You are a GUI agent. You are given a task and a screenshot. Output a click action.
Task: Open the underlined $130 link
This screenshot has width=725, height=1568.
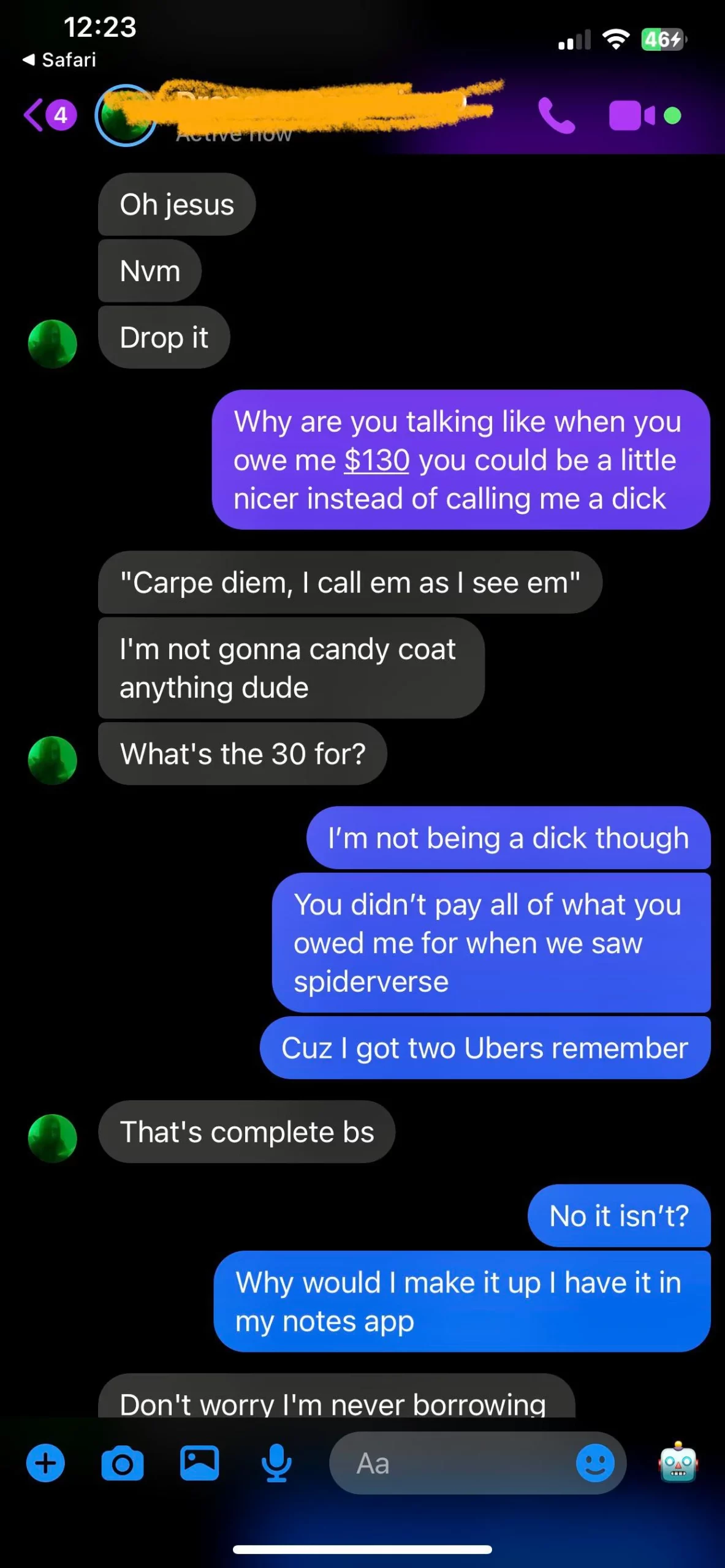(376, 461)
